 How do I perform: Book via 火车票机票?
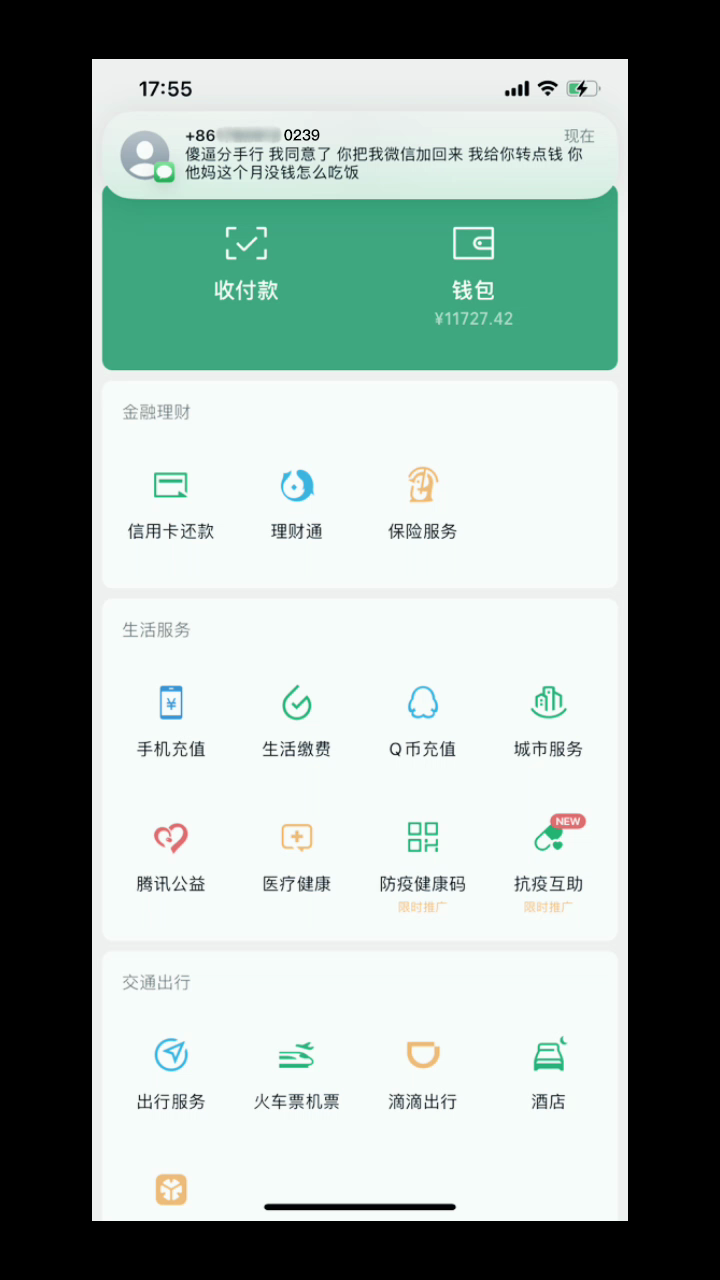297,1073
